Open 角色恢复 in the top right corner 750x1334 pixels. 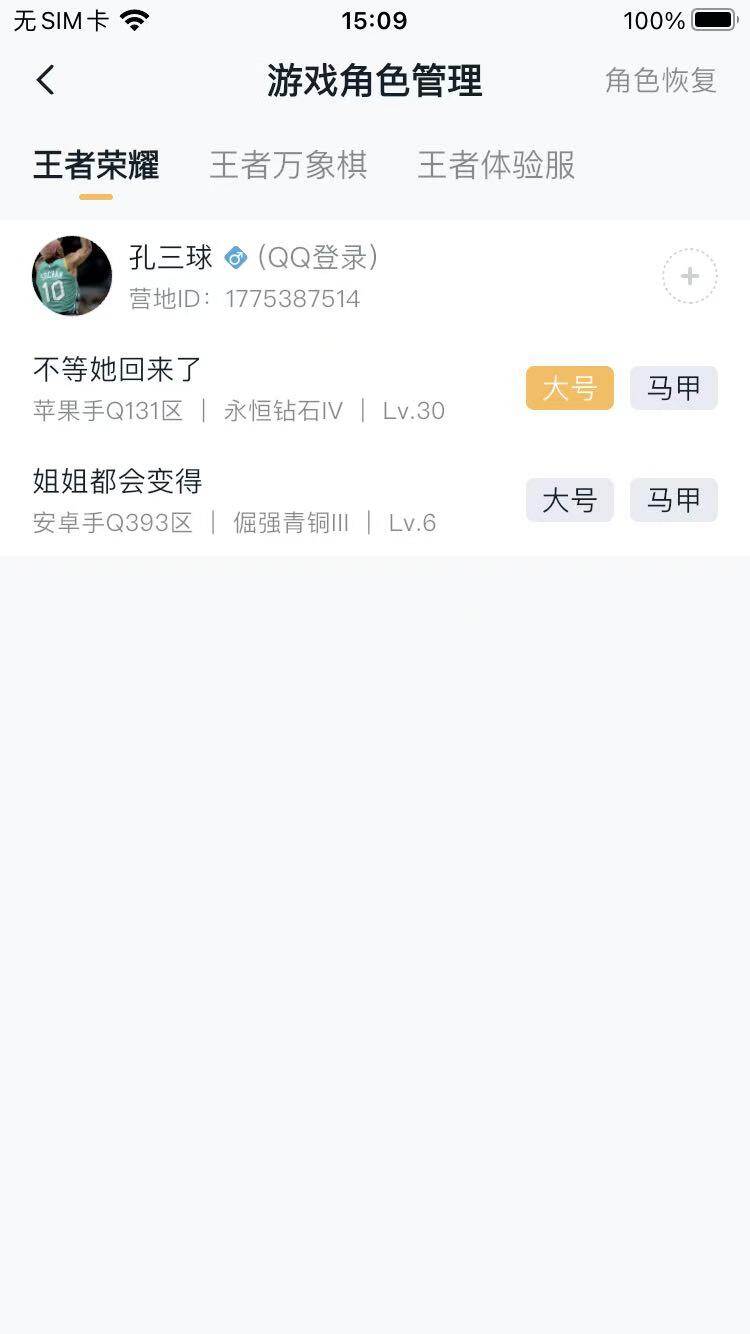(659, 81)
